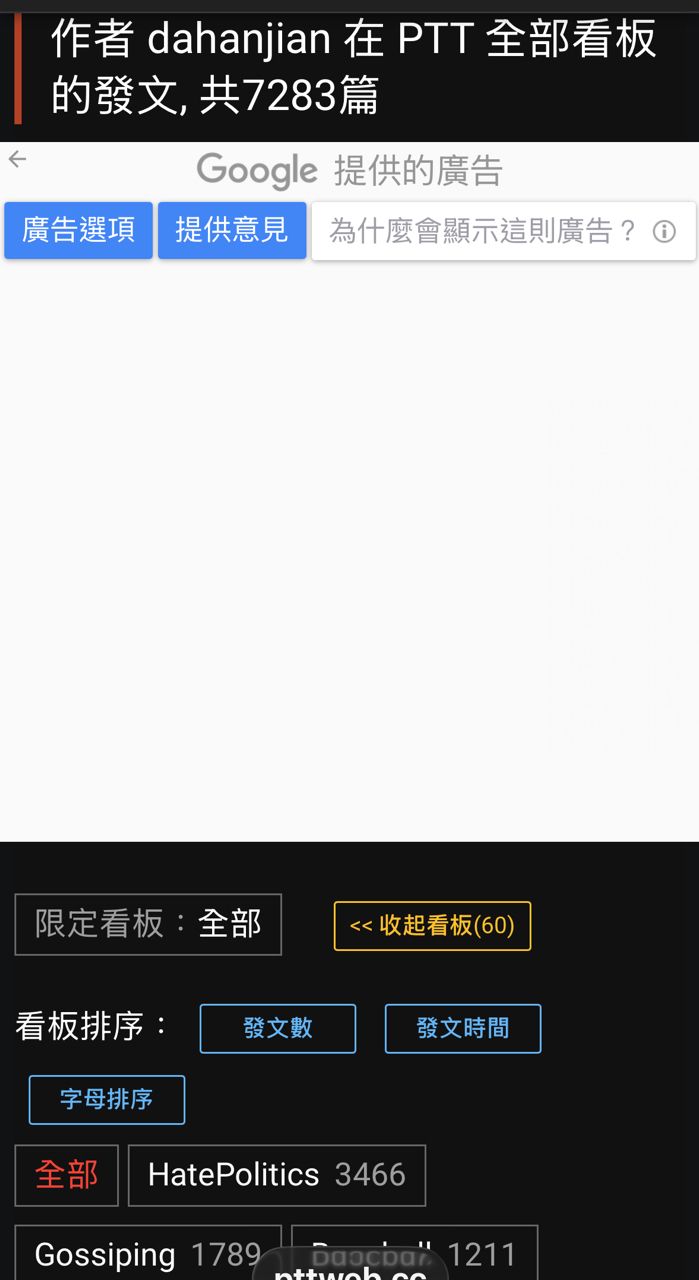
Task: Open 為什麼會顯示這則廣告 explanation
Action: click(503, 231)
